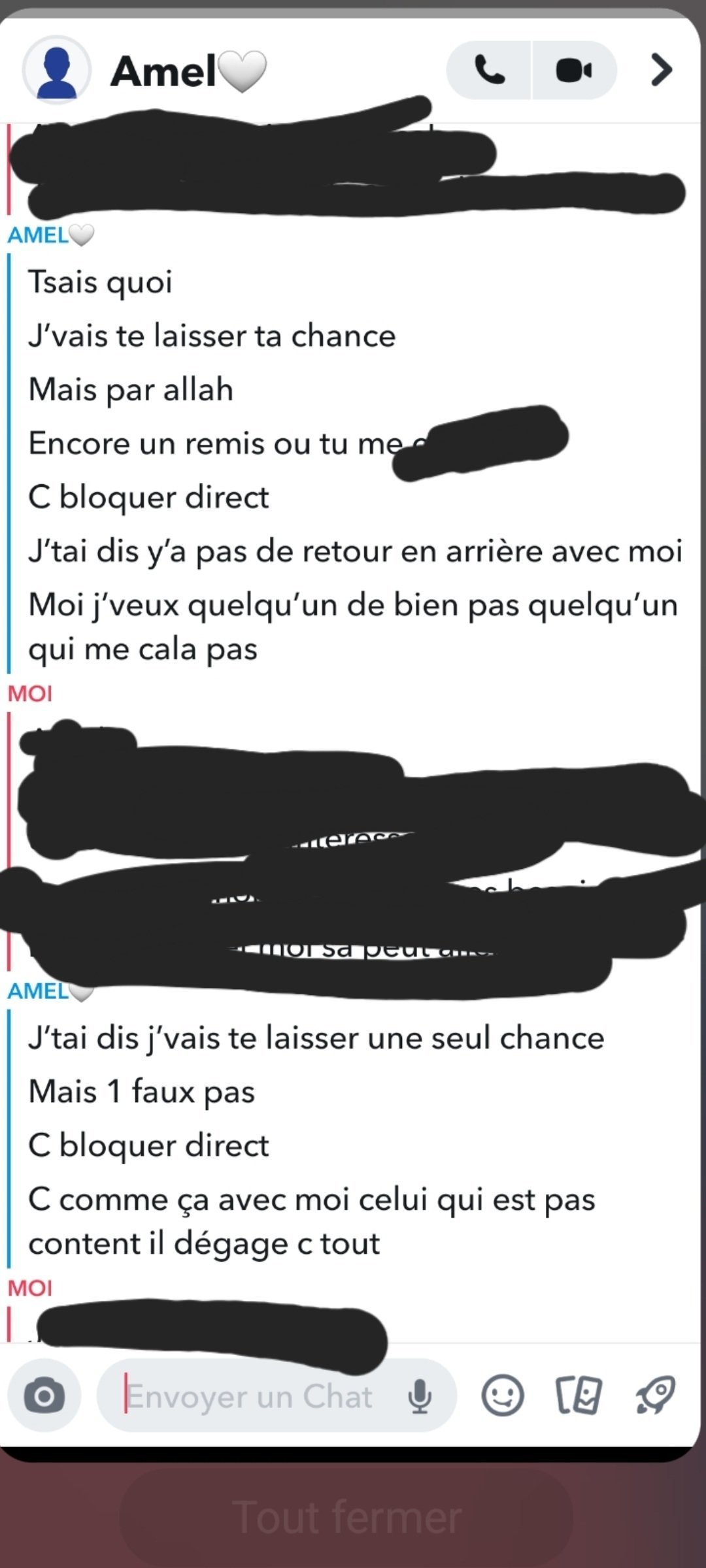Viewport: 706px width, 1568px height.
Task: Open the memories cards icon
Action: (x=579, y=1396)
